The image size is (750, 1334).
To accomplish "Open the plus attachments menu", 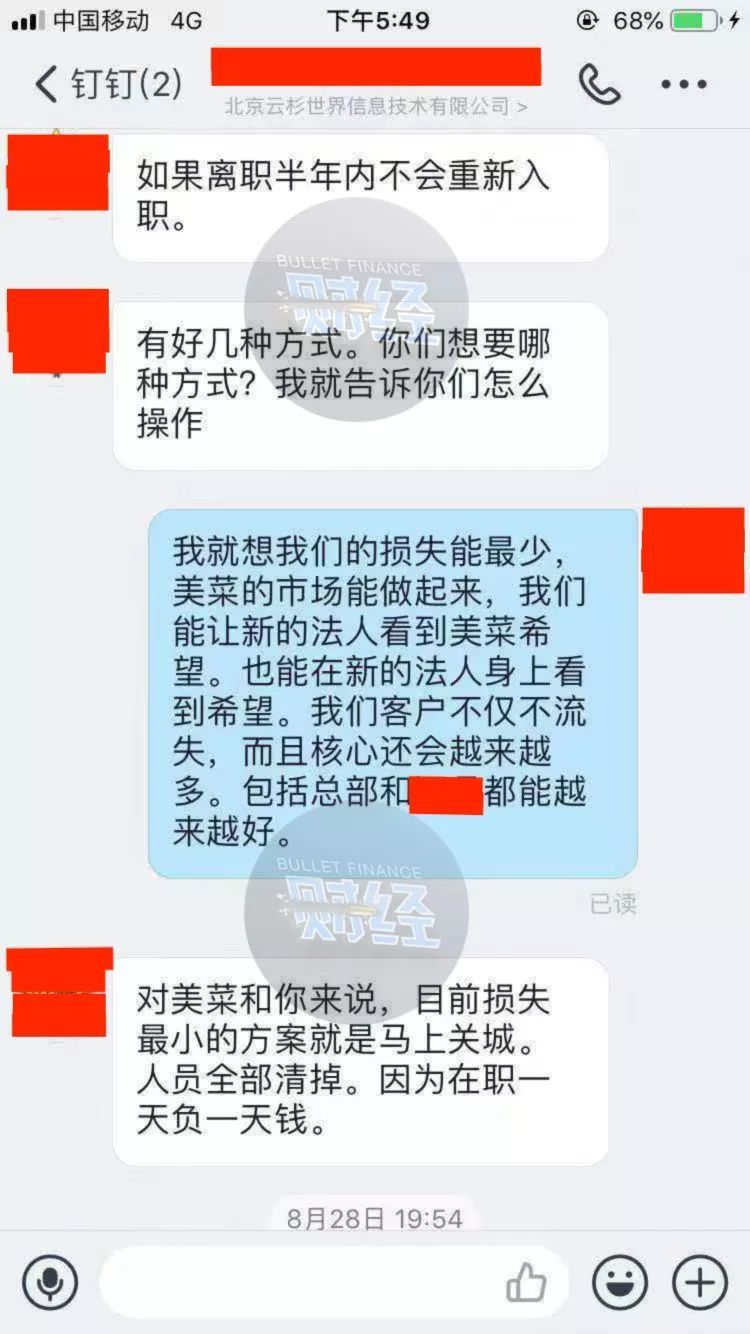I will 699,1282.
